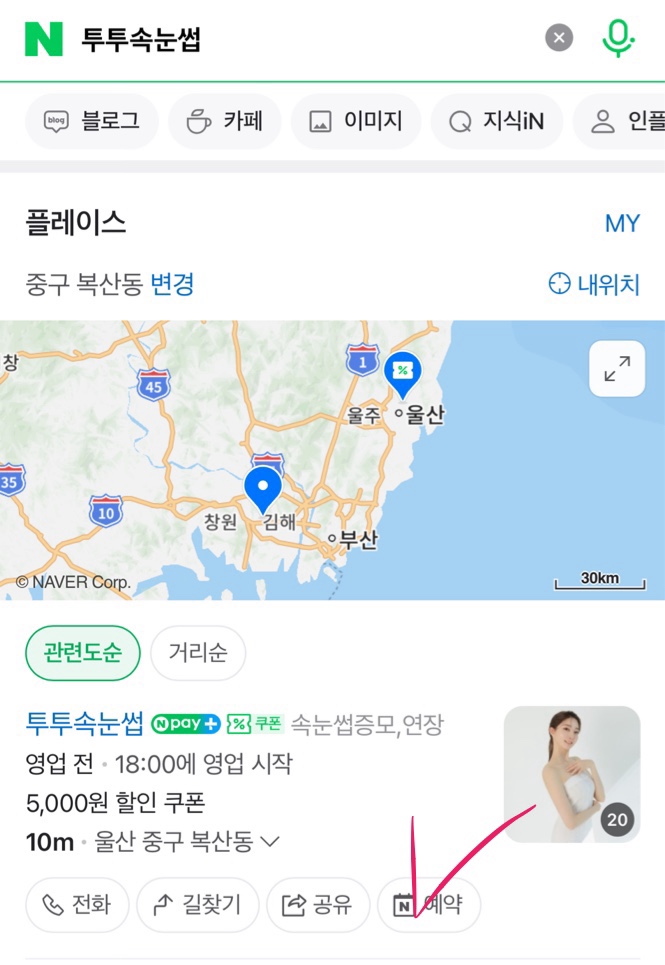
Task: Start voice search with the microphone
Action: coord(618,39)
